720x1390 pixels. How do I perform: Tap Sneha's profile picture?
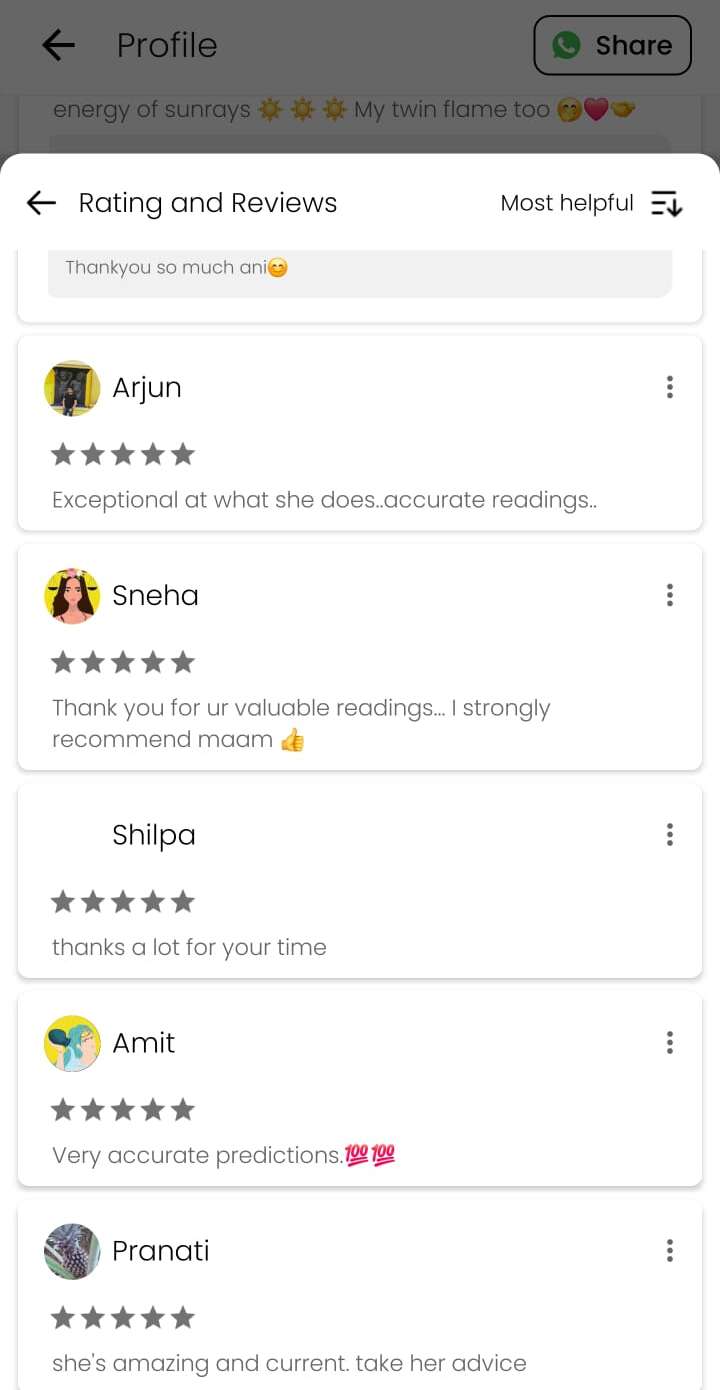72,594
